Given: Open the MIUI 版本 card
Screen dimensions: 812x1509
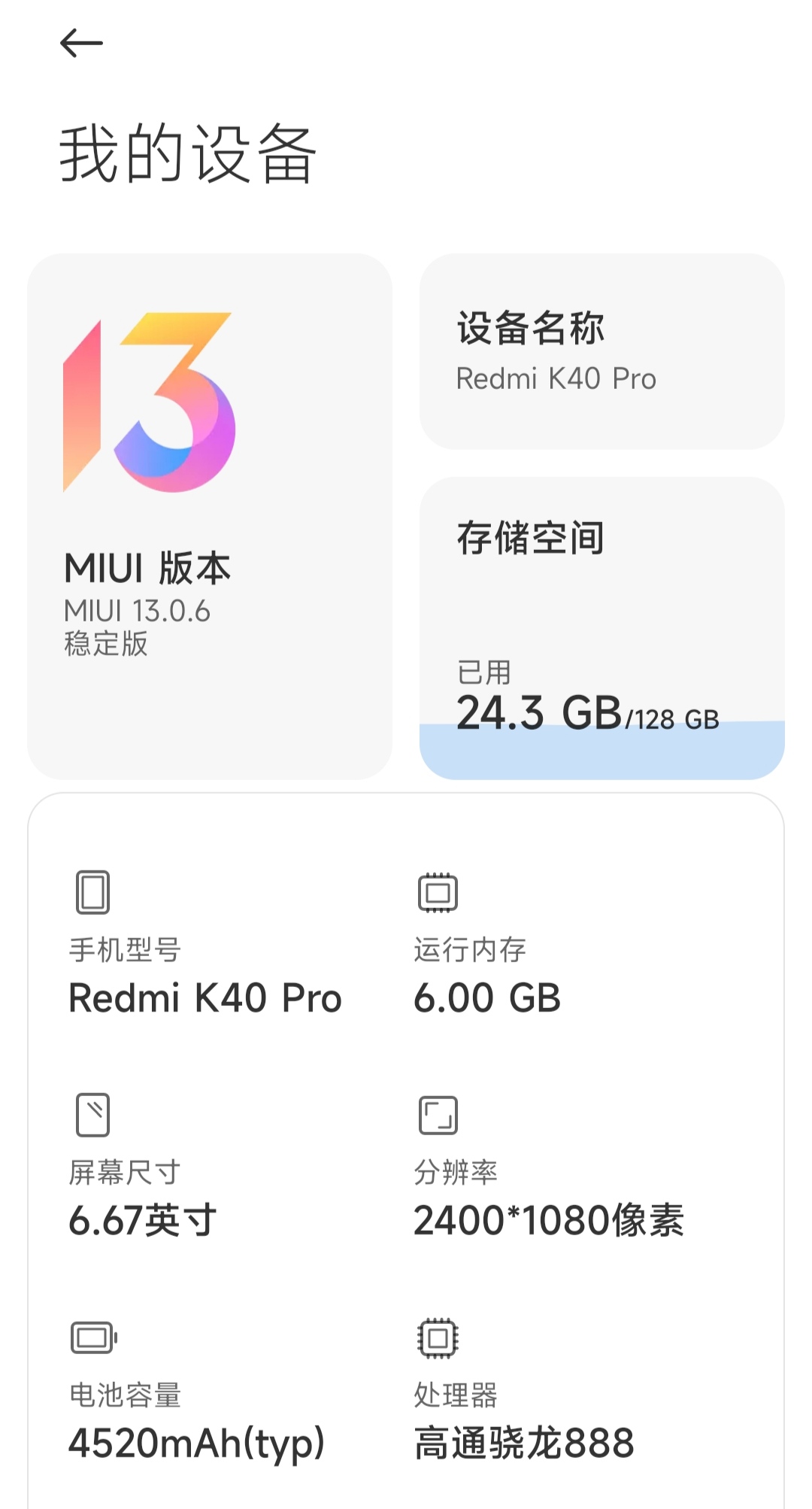Looking at the screenshot, I should (209, 516).
